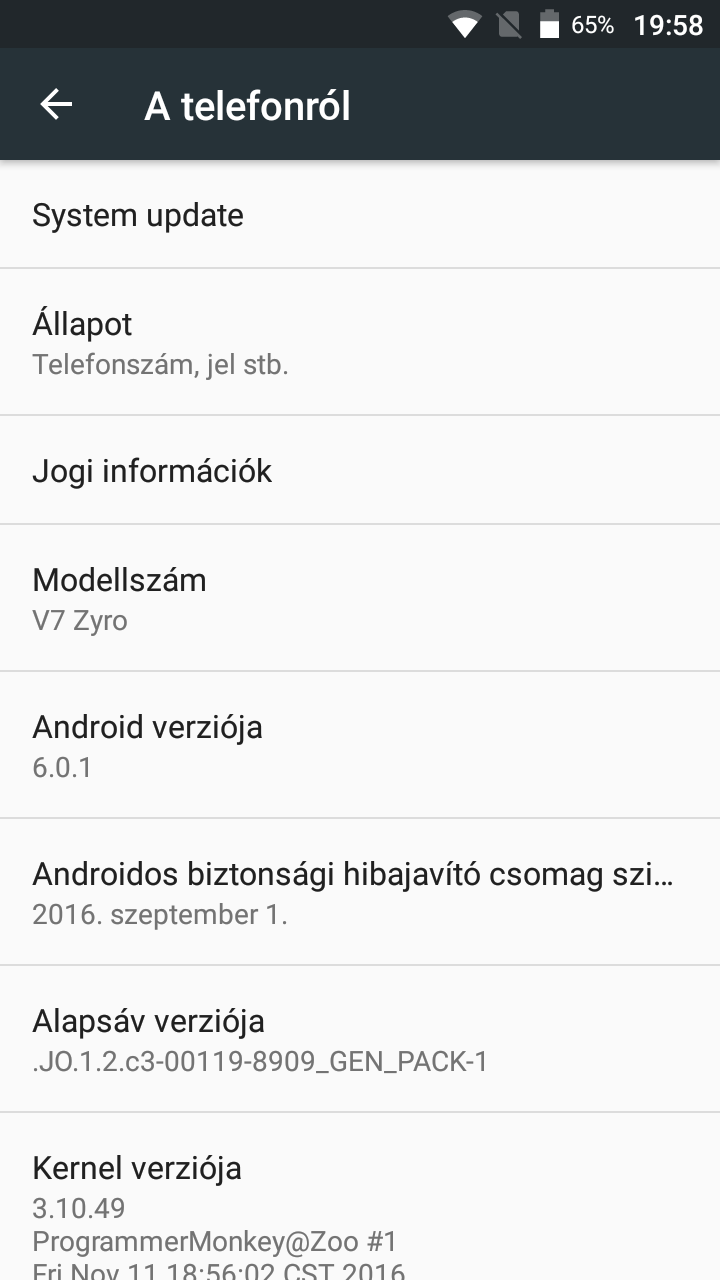Tap the Kernel verziója row
720x1280 pixels.
tap(360, 1197)
